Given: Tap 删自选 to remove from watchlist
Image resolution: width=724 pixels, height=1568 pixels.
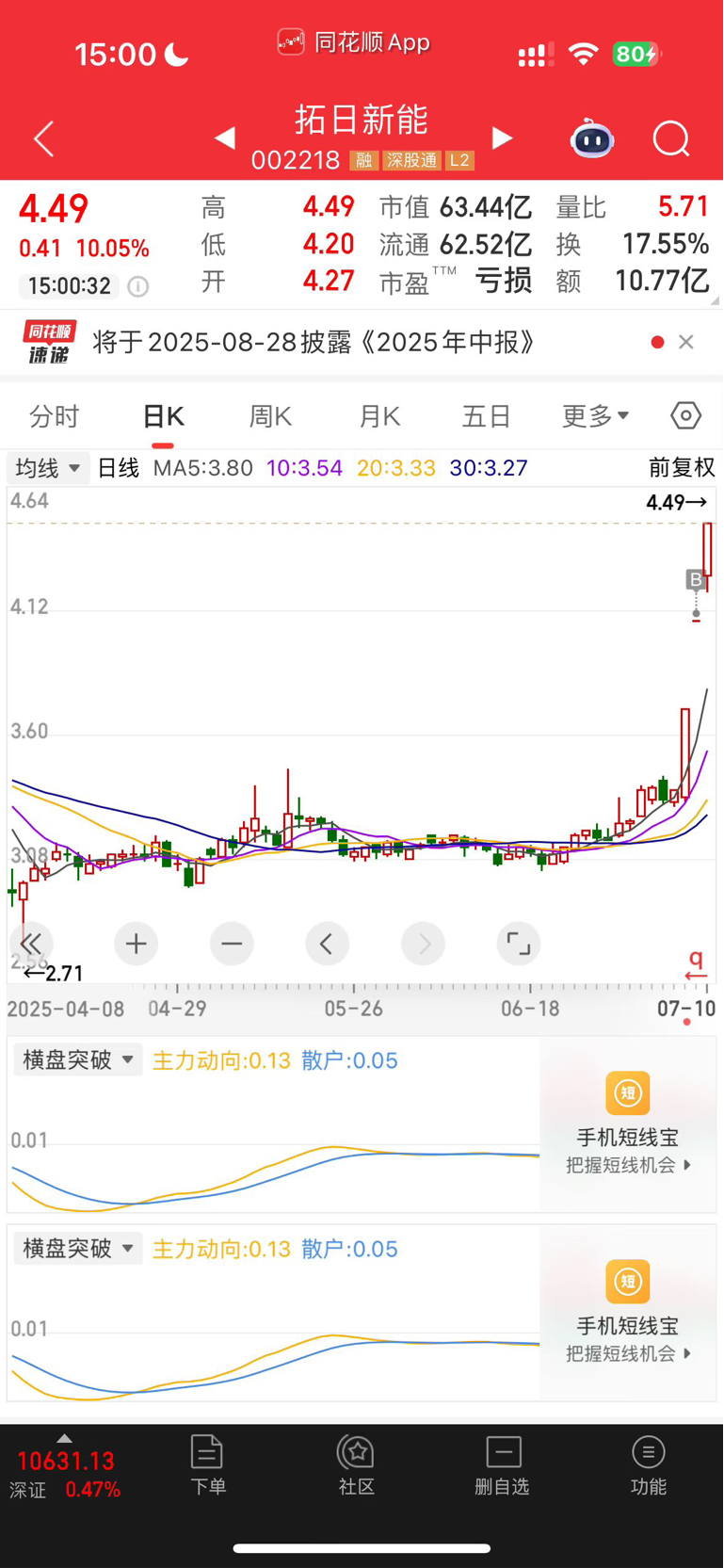Looking at the screenshot, I should (503, 1465).
